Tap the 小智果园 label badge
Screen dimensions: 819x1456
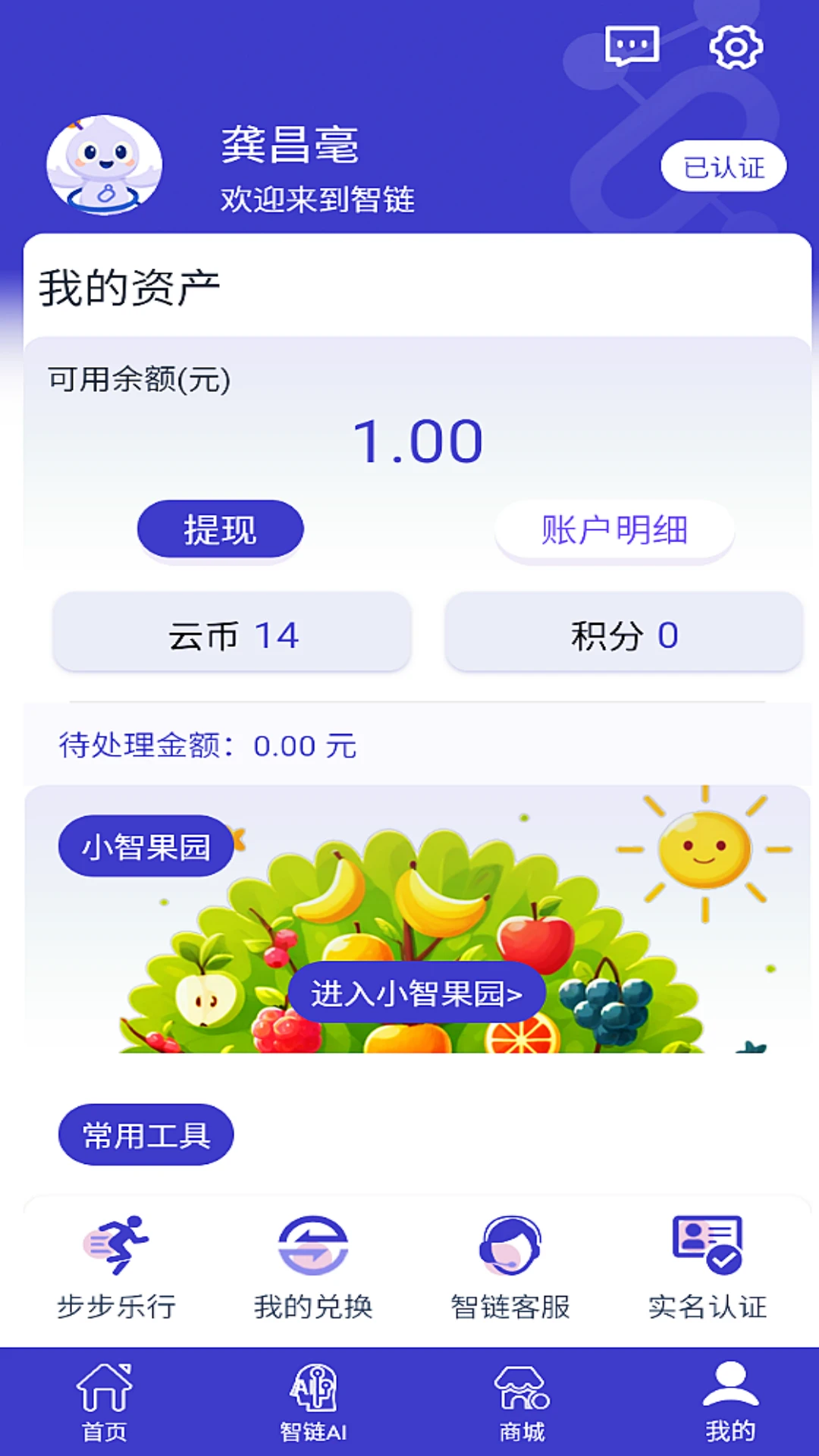[x=146, y=846]
